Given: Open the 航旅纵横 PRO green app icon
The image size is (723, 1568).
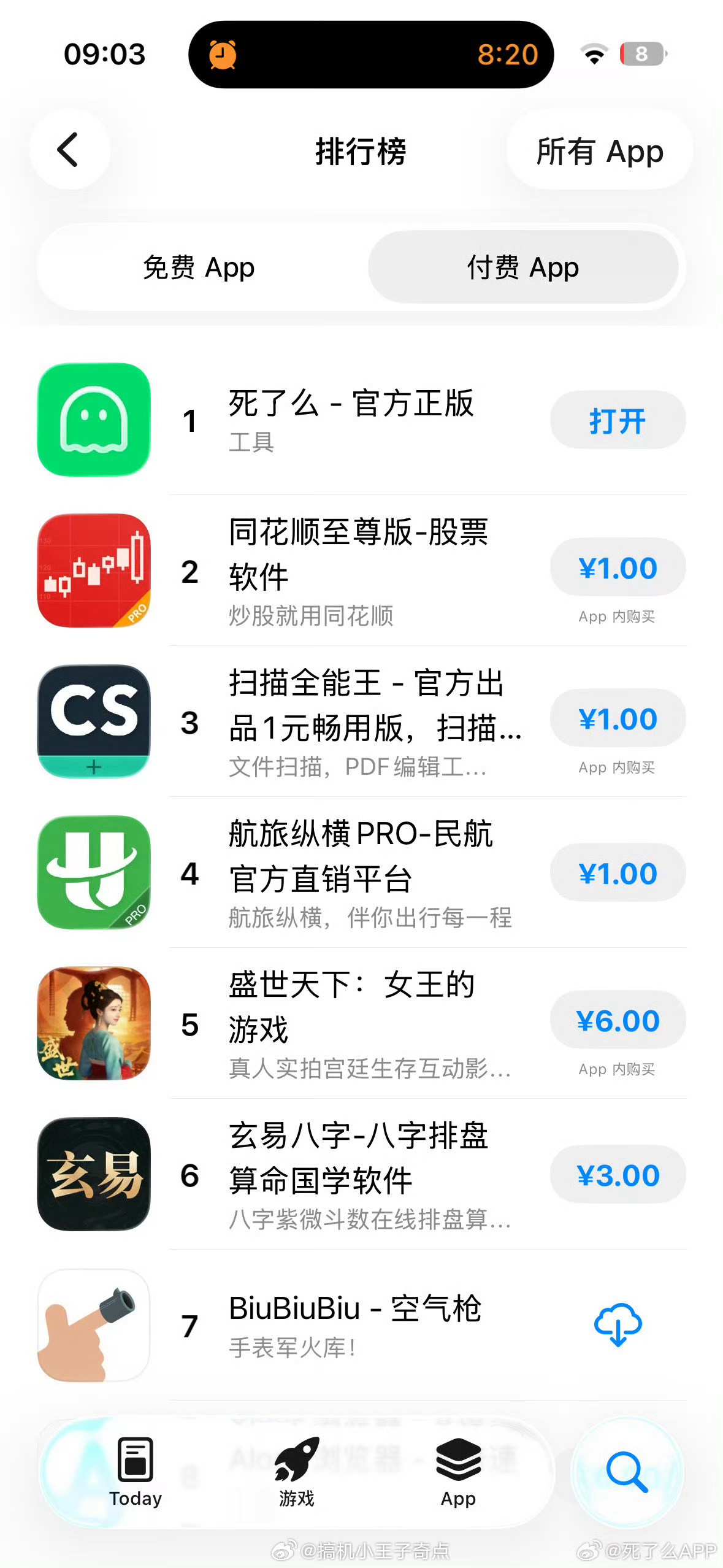Looking at the screenshot, I should (93, 873).
